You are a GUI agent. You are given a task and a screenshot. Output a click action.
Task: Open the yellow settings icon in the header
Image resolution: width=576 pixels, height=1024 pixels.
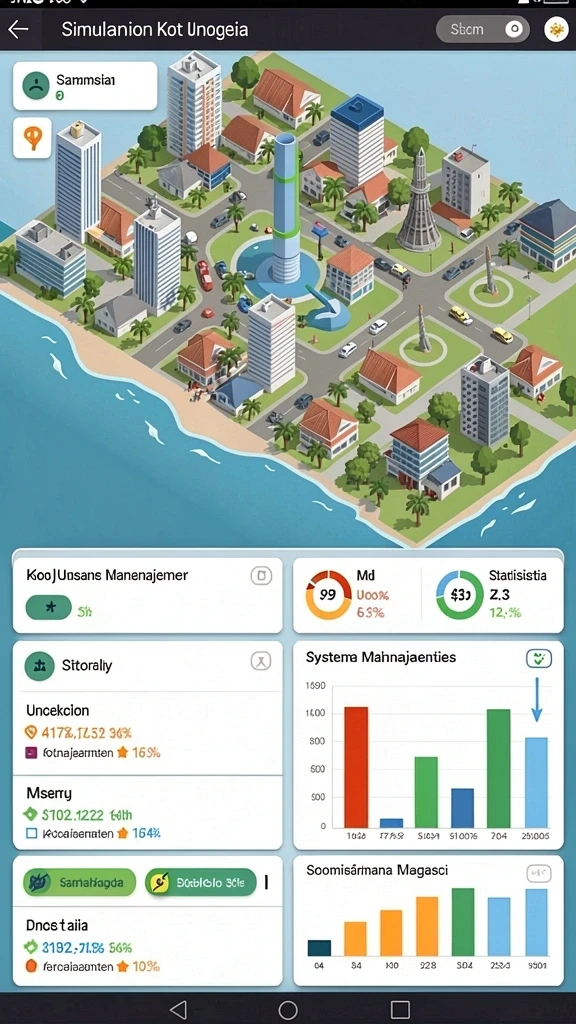(556, 29)
